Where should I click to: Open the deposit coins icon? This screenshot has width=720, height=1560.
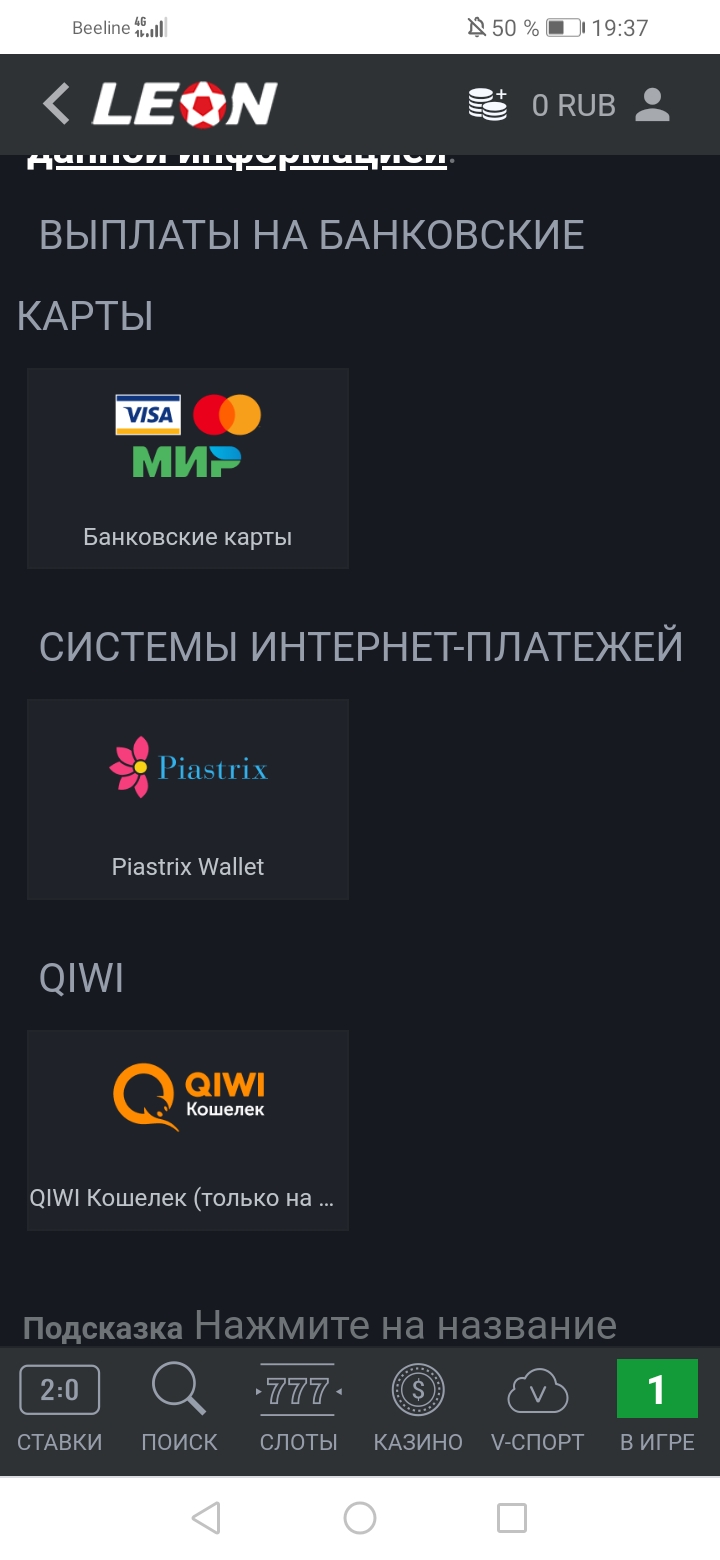pyautogui.click(x=488, y=105)
